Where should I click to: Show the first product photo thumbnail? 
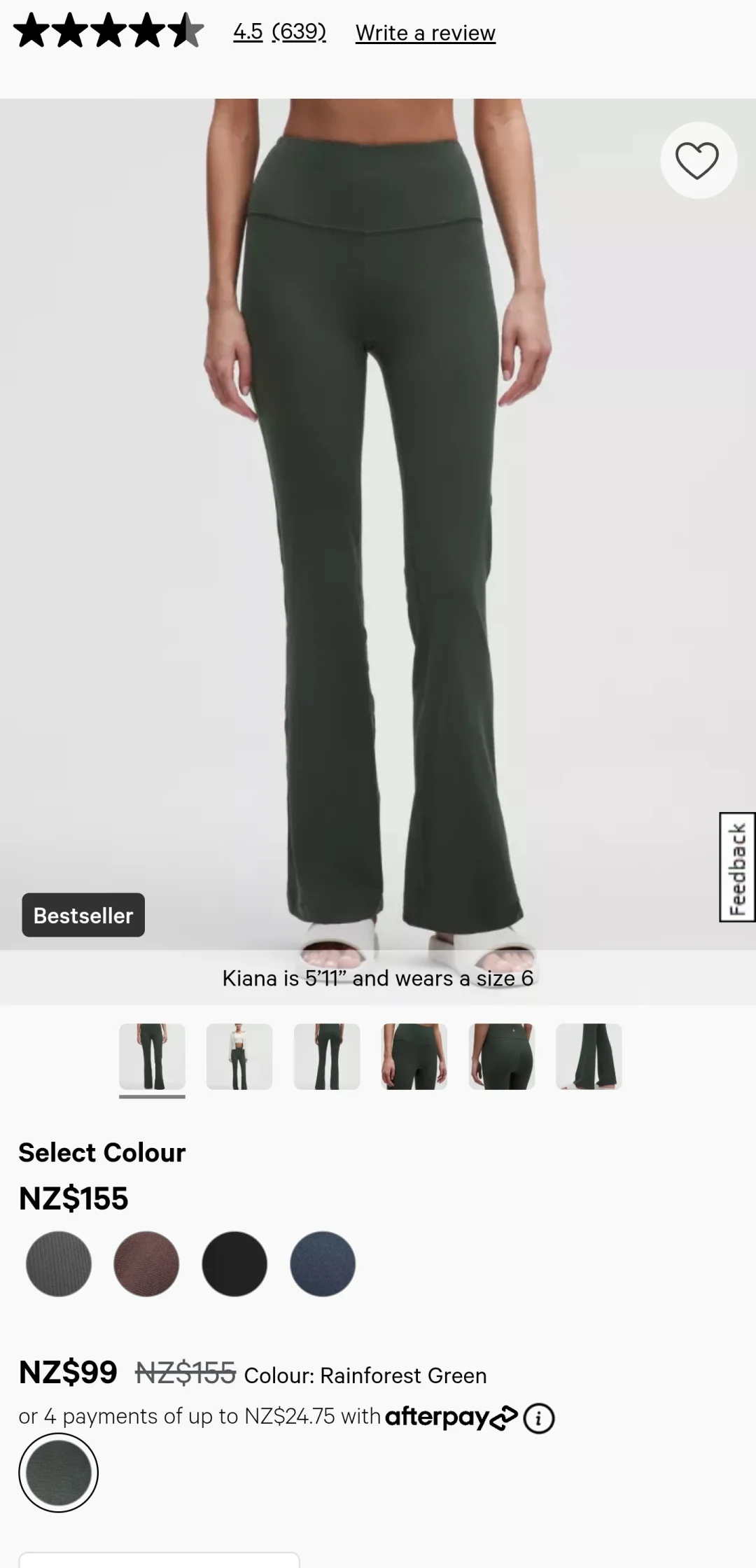coord(152,1056)
